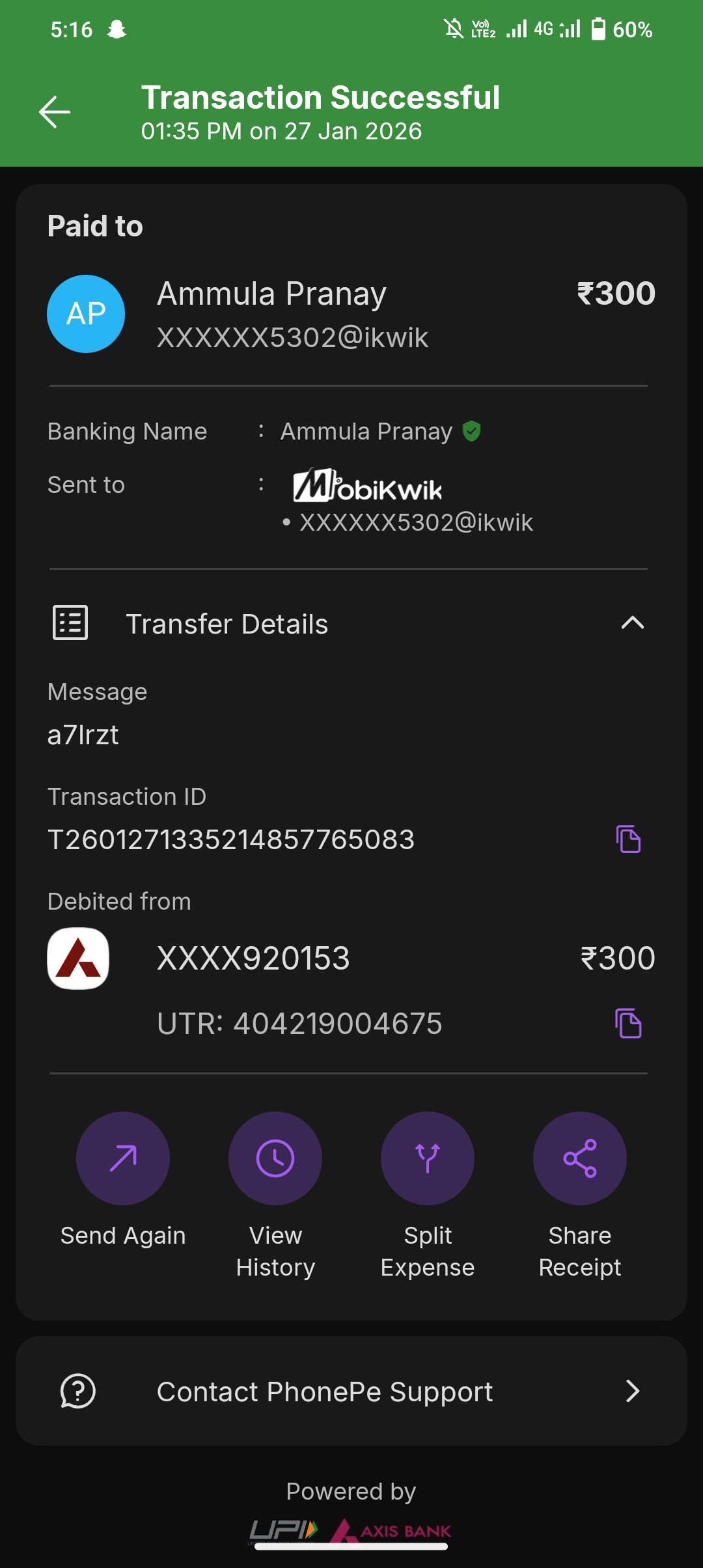The height and width of the screenshot is (1568, 703).
Task: Open Contact PhonePe Support
Action: pyautogui.click(x=351, y=1392)
